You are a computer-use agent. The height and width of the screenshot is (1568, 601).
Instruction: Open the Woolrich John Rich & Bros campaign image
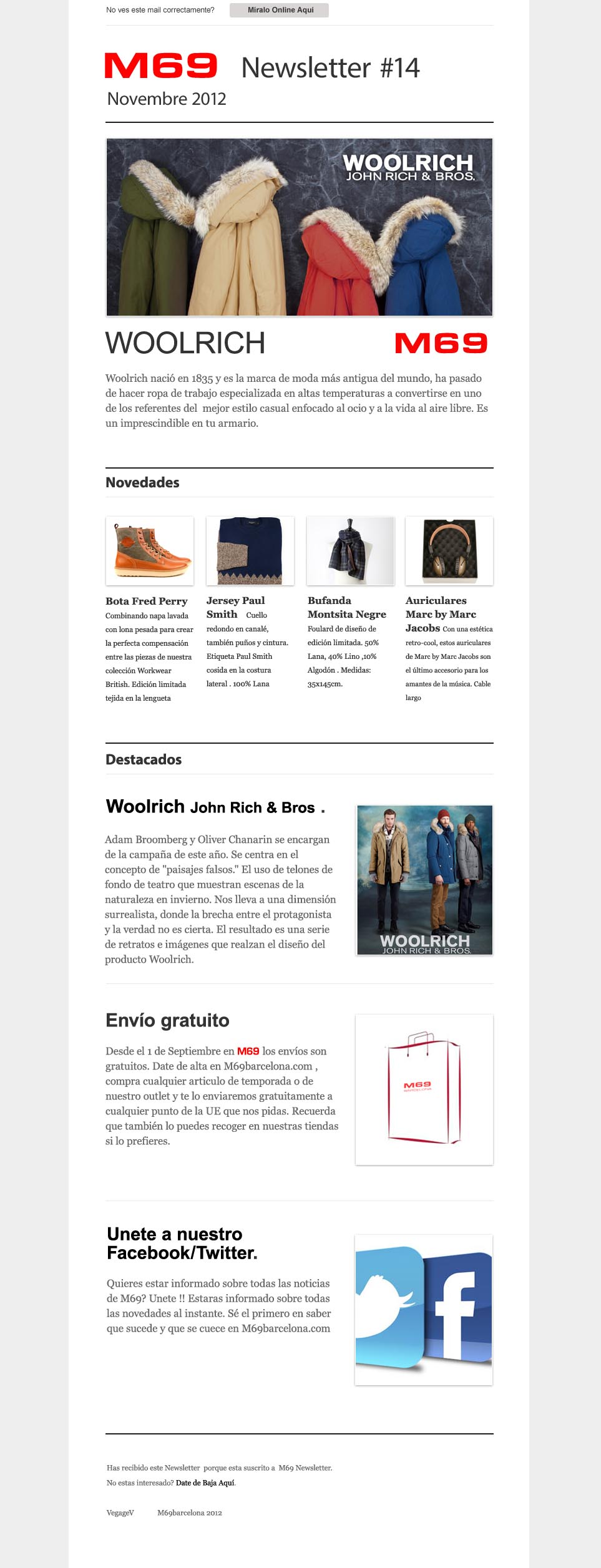point(424,880)
